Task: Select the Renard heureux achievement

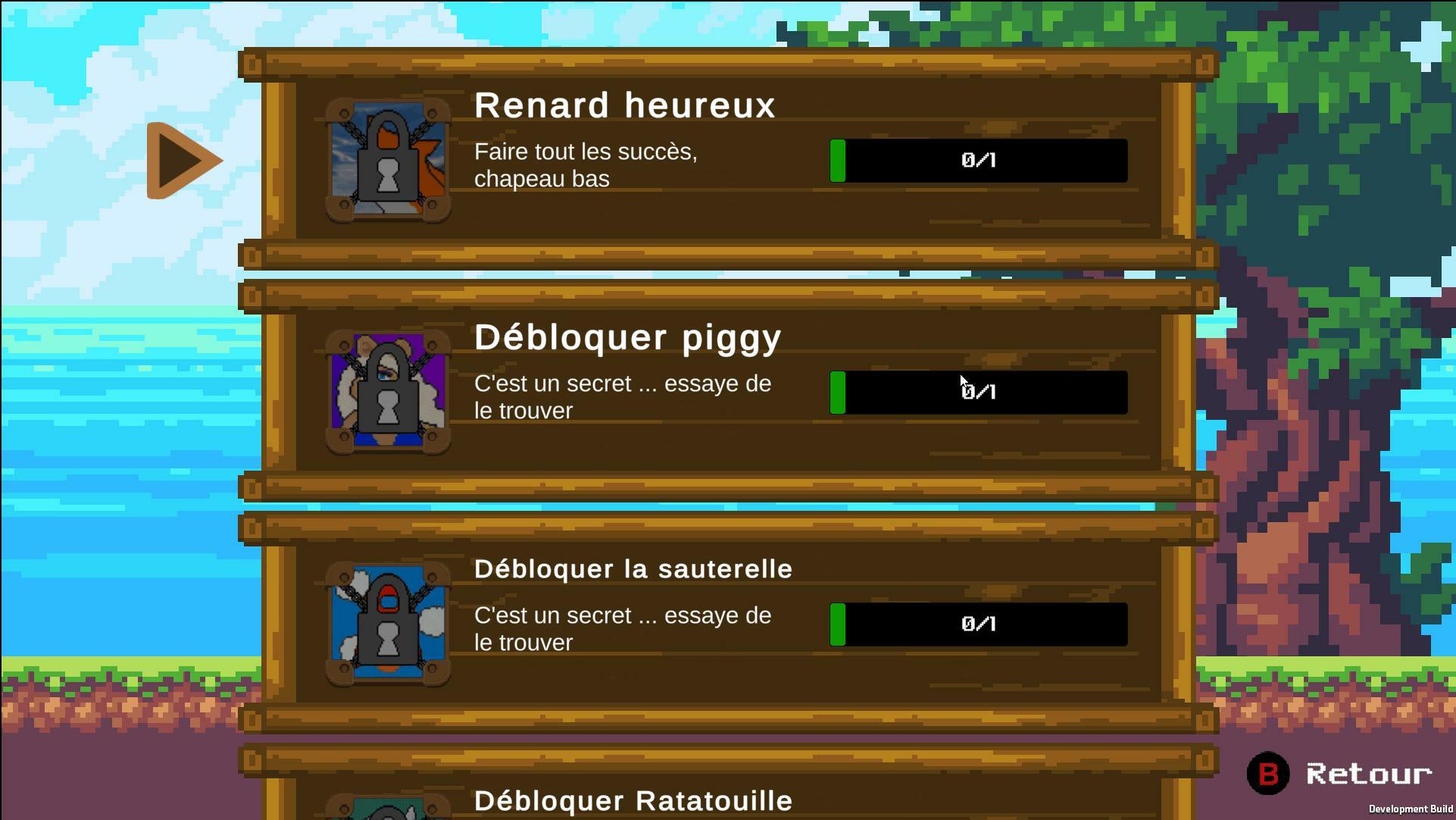Action: tap(727, 159)
